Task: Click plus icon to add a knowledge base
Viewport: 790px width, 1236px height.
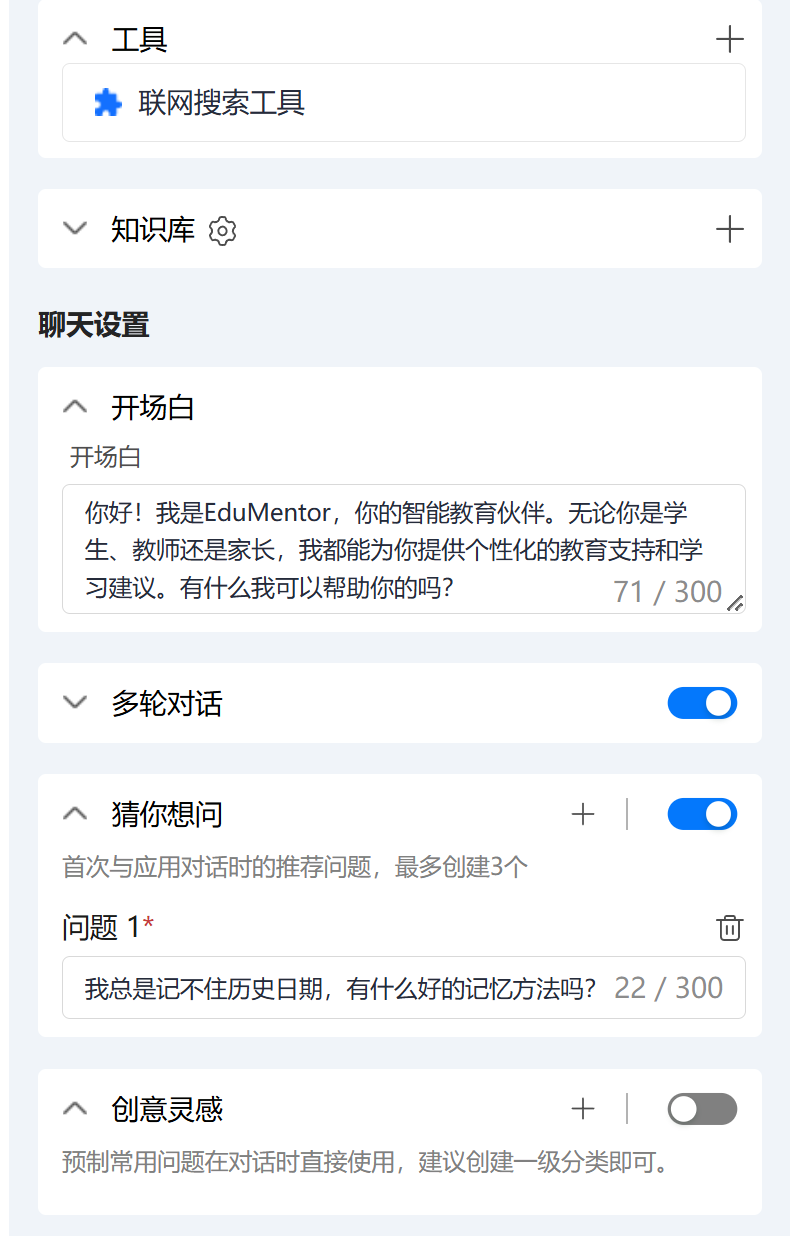Action: click(731, 229)
